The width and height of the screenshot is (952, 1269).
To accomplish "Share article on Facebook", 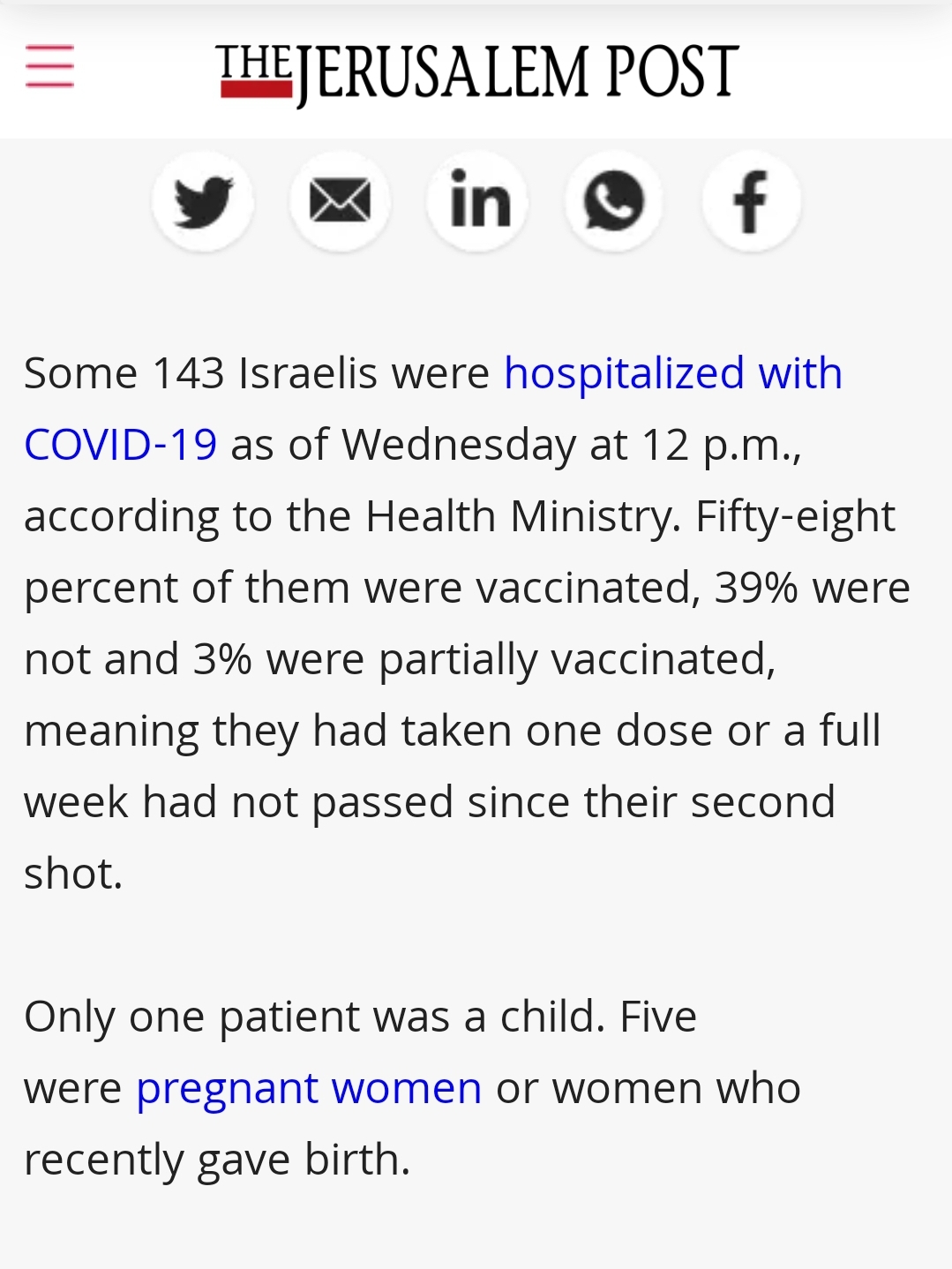I will (x=751, y=201).
